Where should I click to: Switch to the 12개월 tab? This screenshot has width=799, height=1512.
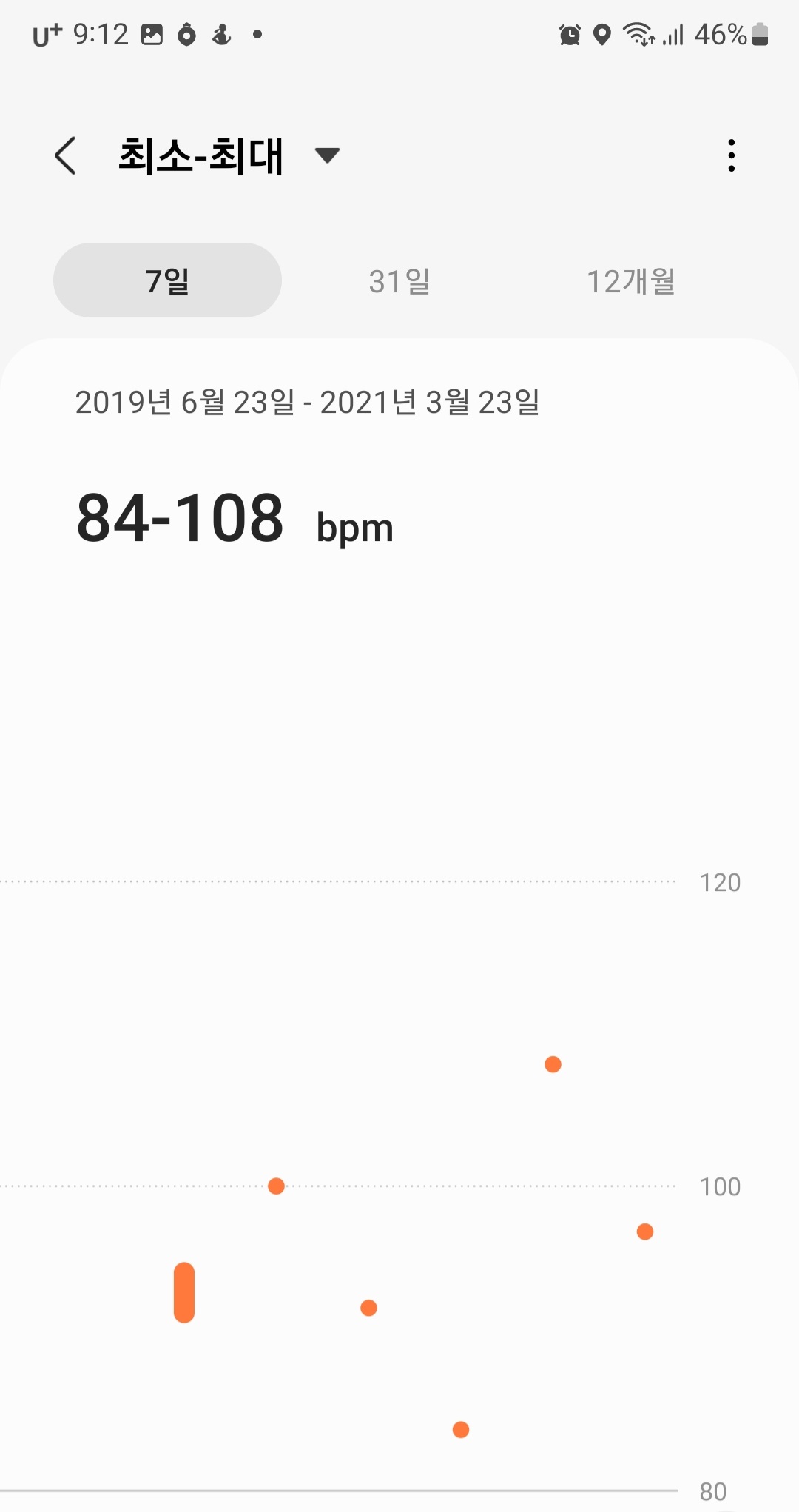(x=631, y=280)
